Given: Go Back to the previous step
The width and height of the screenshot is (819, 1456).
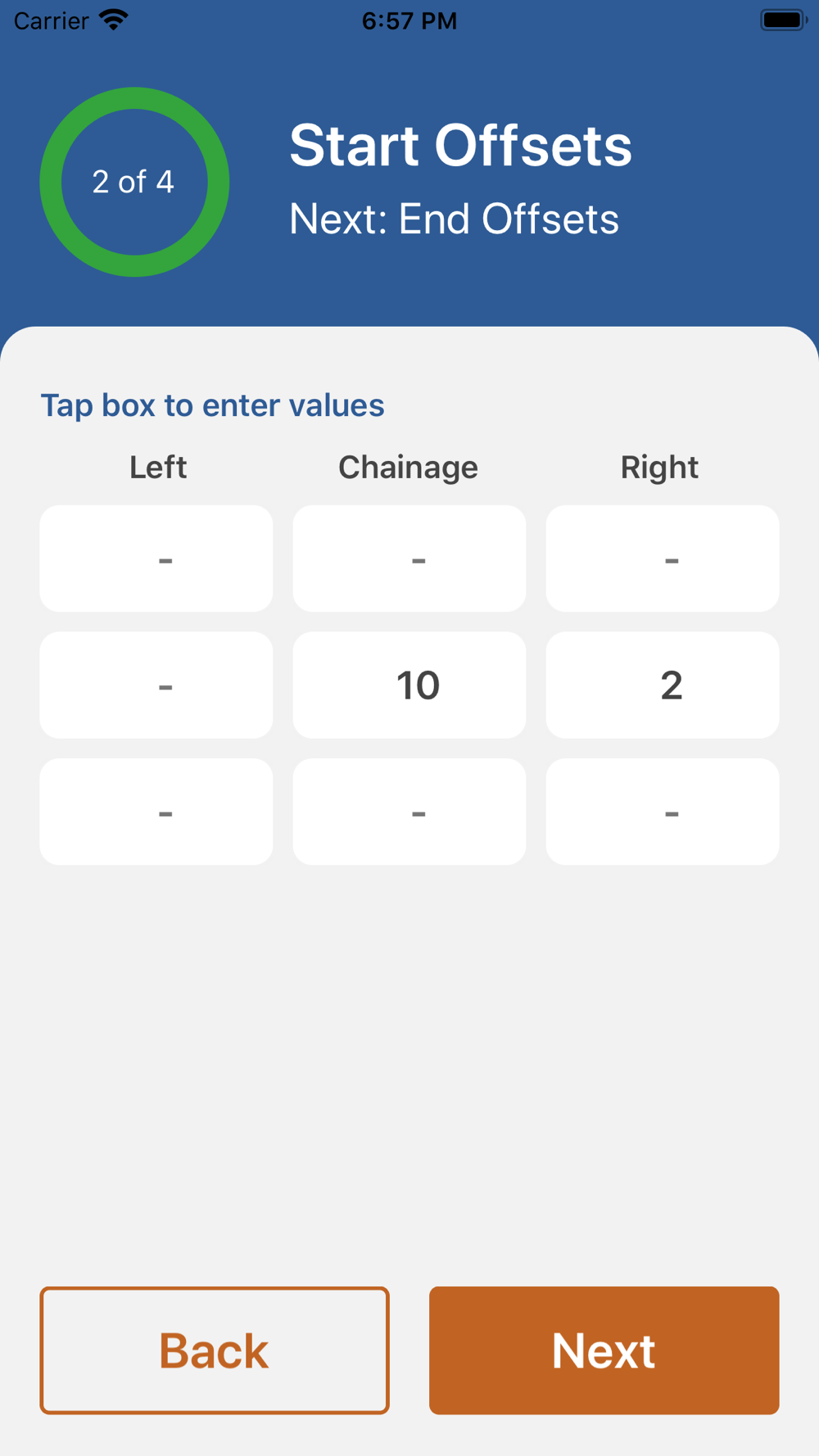Looking at the screenshot, I should (x=215, y=1350).
